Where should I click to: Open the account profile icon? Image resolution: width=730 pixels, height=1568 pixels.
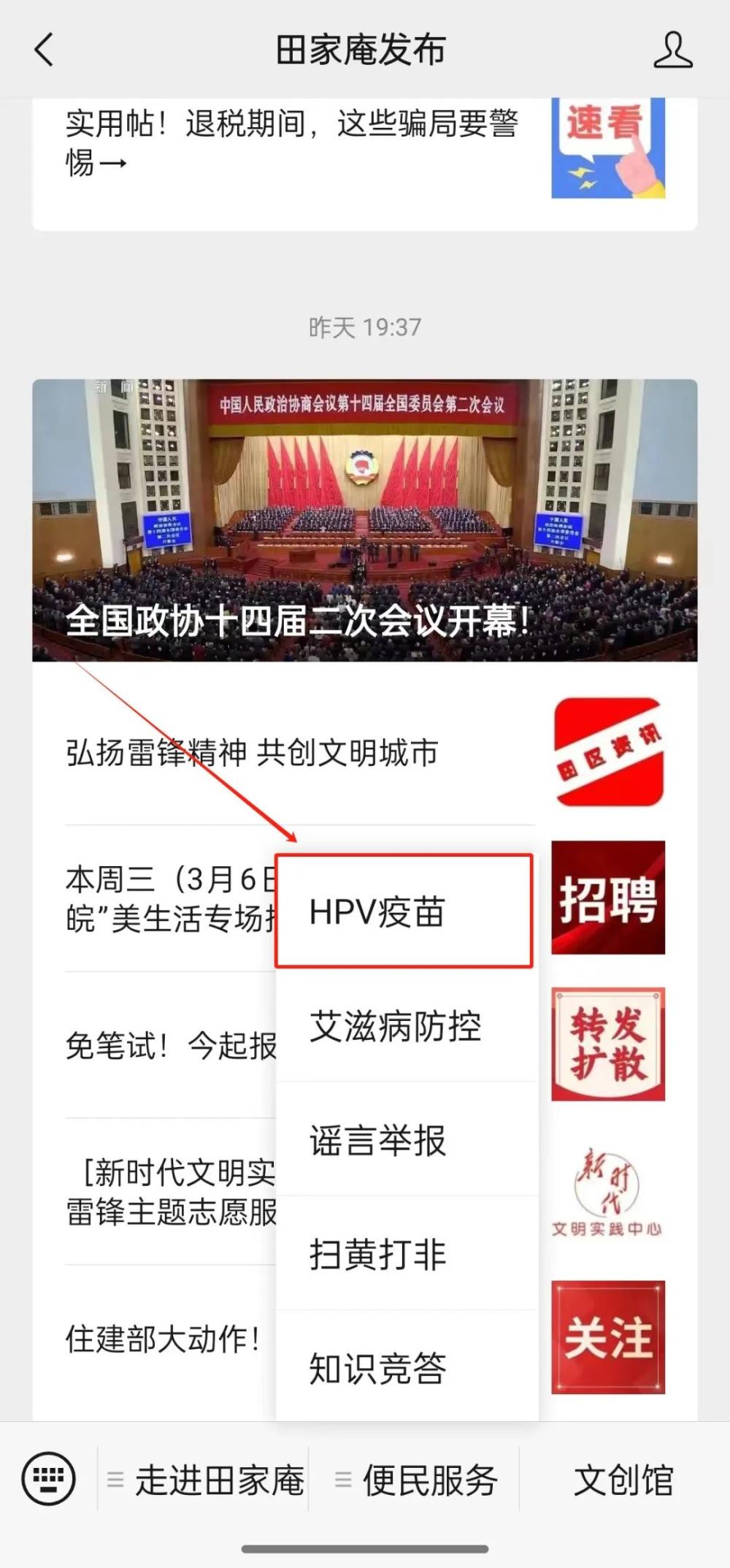672,50
